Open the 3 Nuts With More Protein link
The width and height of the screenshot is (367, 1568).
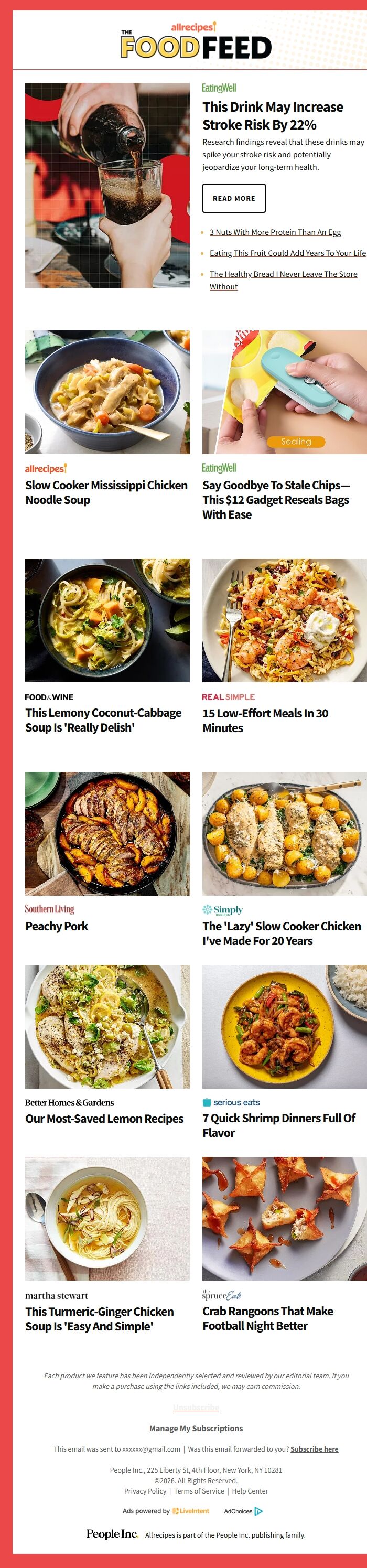[275, 232]
